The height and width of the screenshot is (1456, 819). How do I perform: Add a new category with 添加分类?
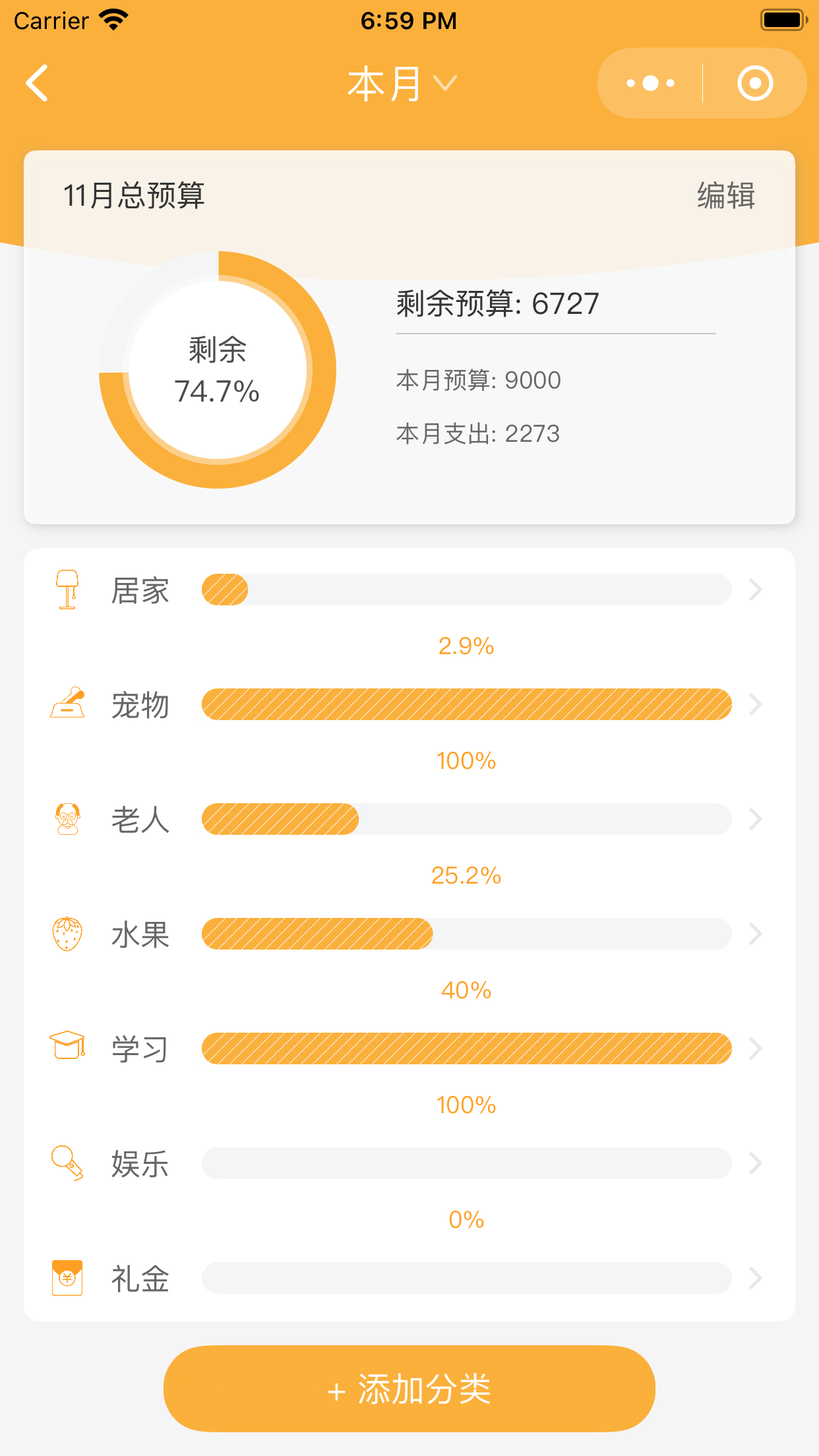(409, 1389)
